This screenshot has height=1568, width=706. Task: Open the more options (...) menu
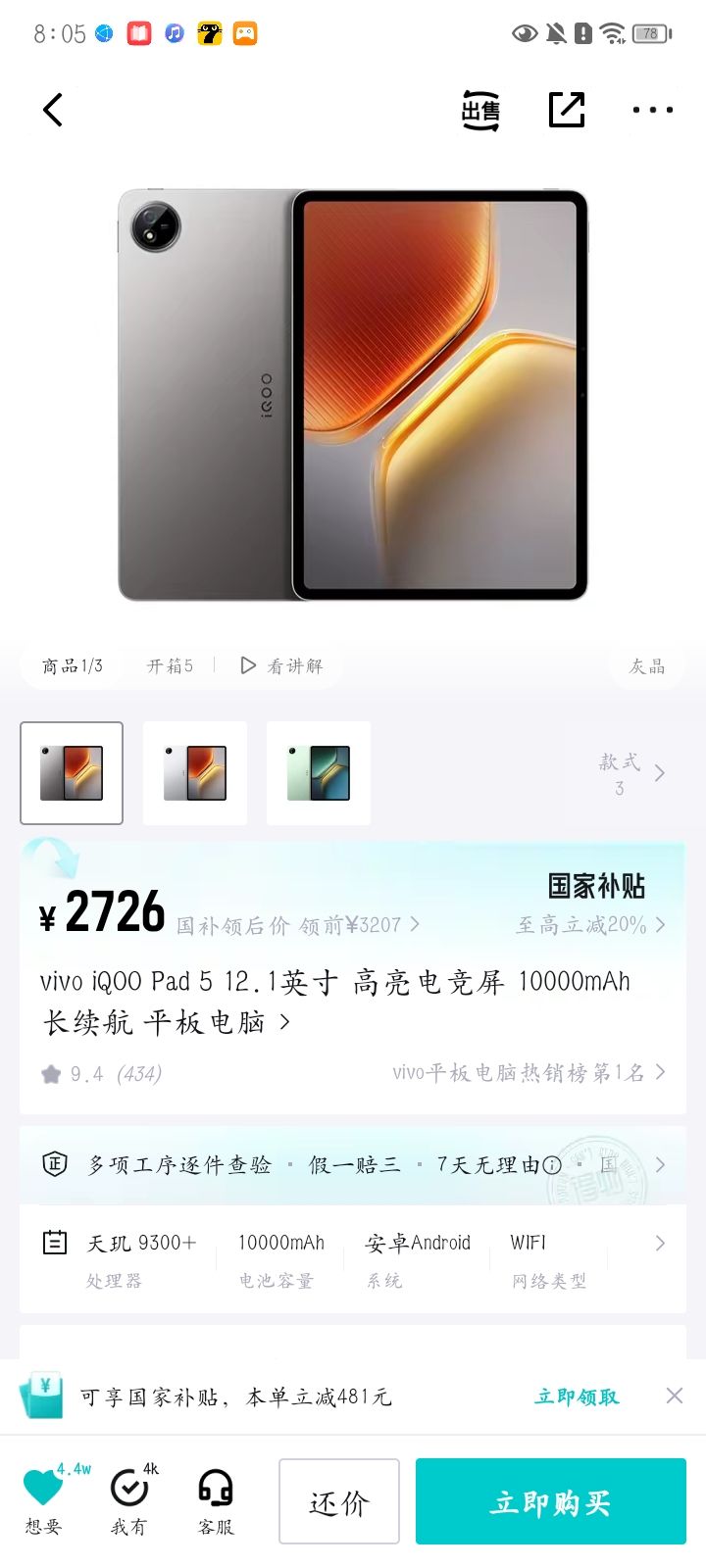pyautogui.click(x=653, y=110)
